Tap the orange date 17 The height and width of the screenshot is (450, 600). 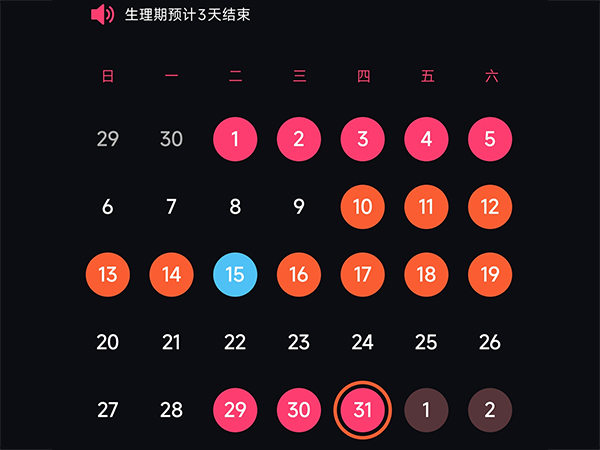362,275
